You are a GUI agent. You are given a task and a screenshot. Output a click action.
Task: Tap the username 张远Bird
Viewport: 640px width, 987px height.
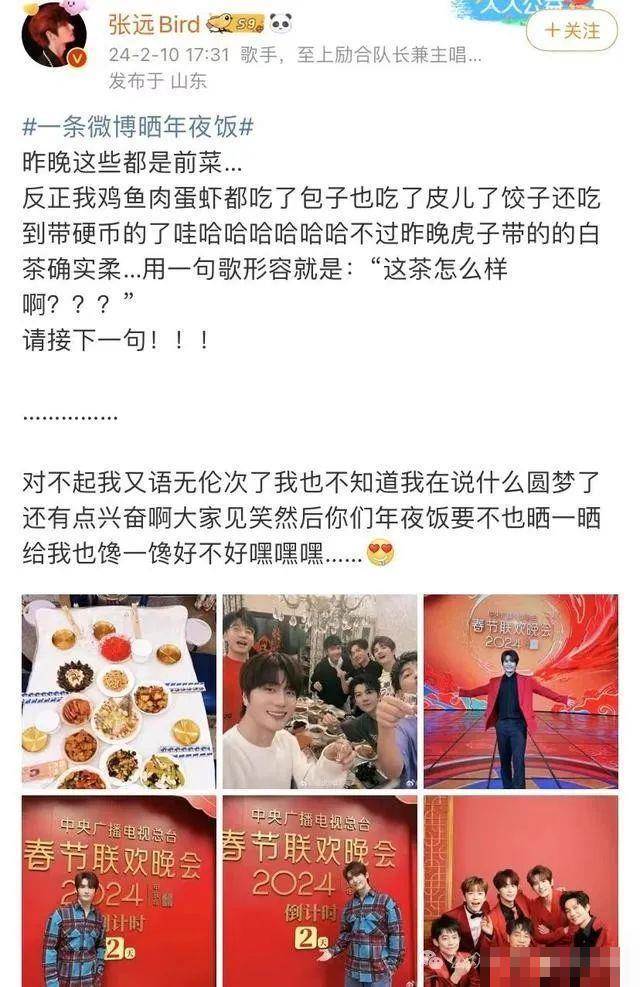157,23
